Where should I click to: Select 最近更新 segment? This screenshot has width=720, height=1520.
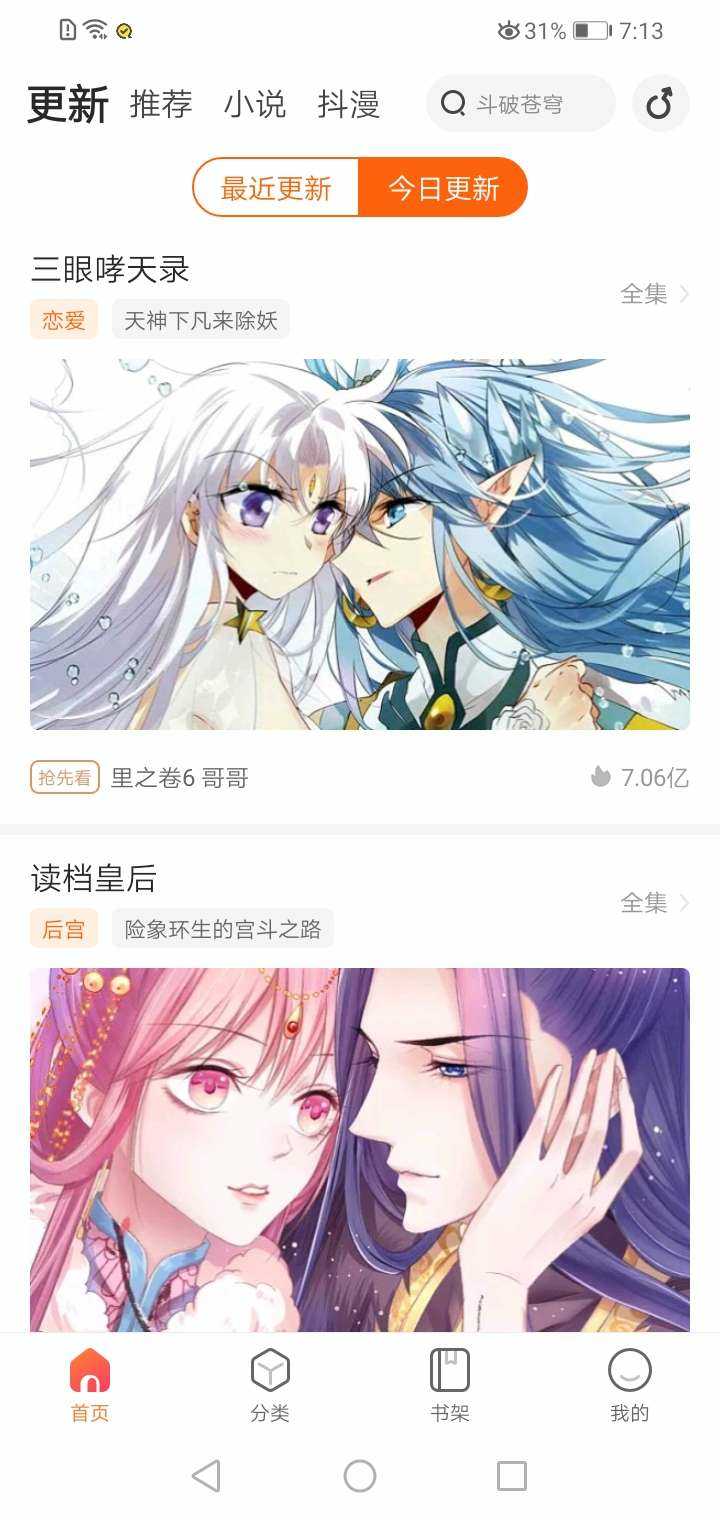pos(276,187)
